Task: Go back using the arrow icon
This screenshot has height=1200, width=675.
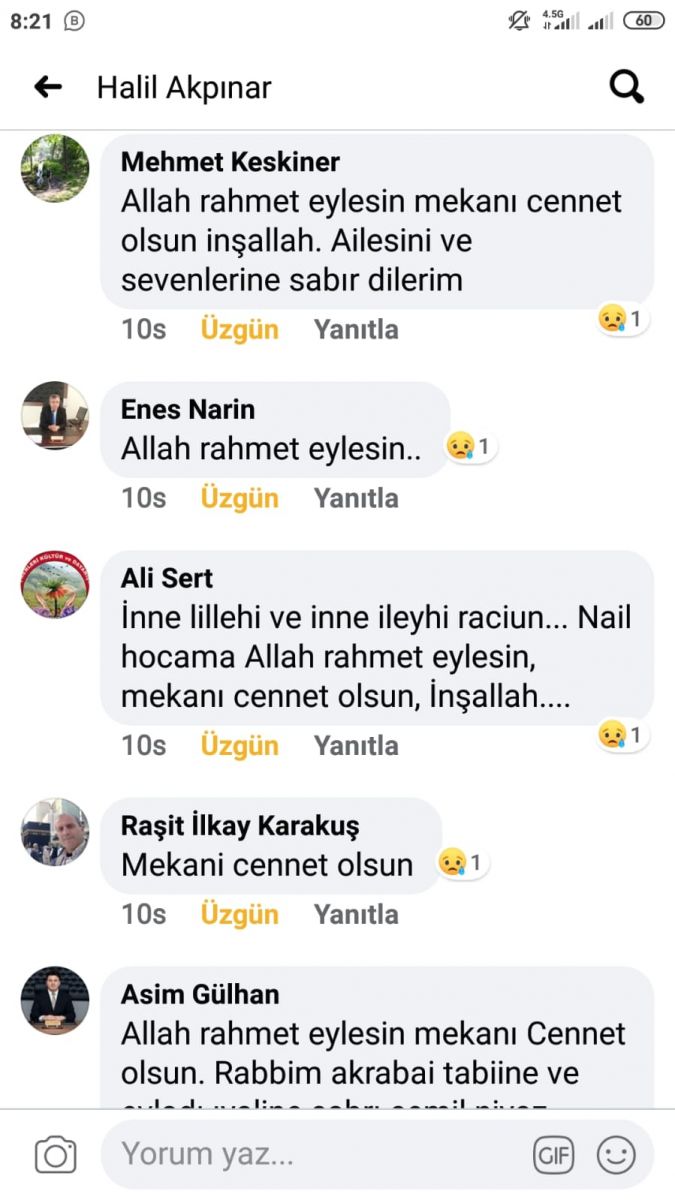Action: pyautogui.click(x=48, y=87)
